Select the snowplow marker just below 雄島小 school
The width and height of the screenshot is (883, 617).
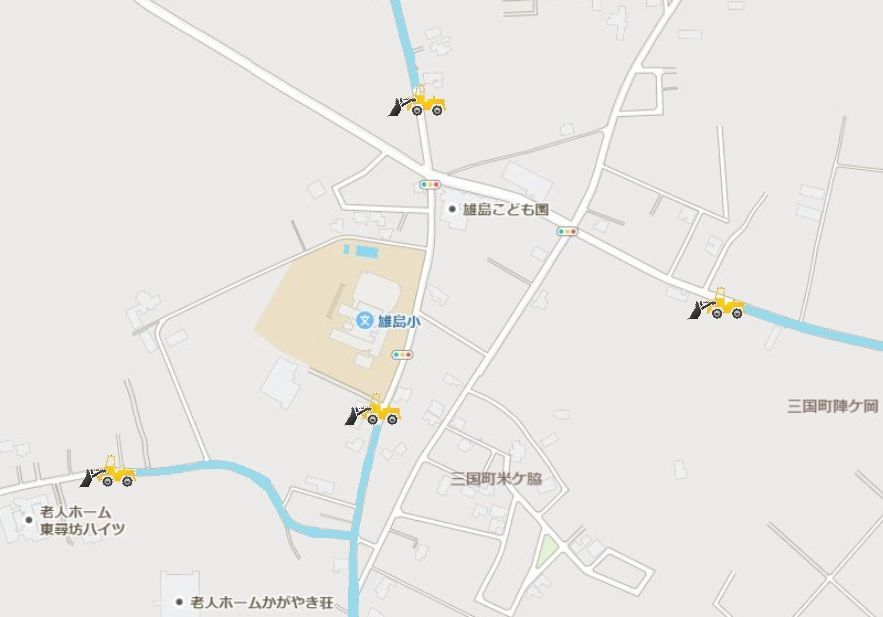374,412
